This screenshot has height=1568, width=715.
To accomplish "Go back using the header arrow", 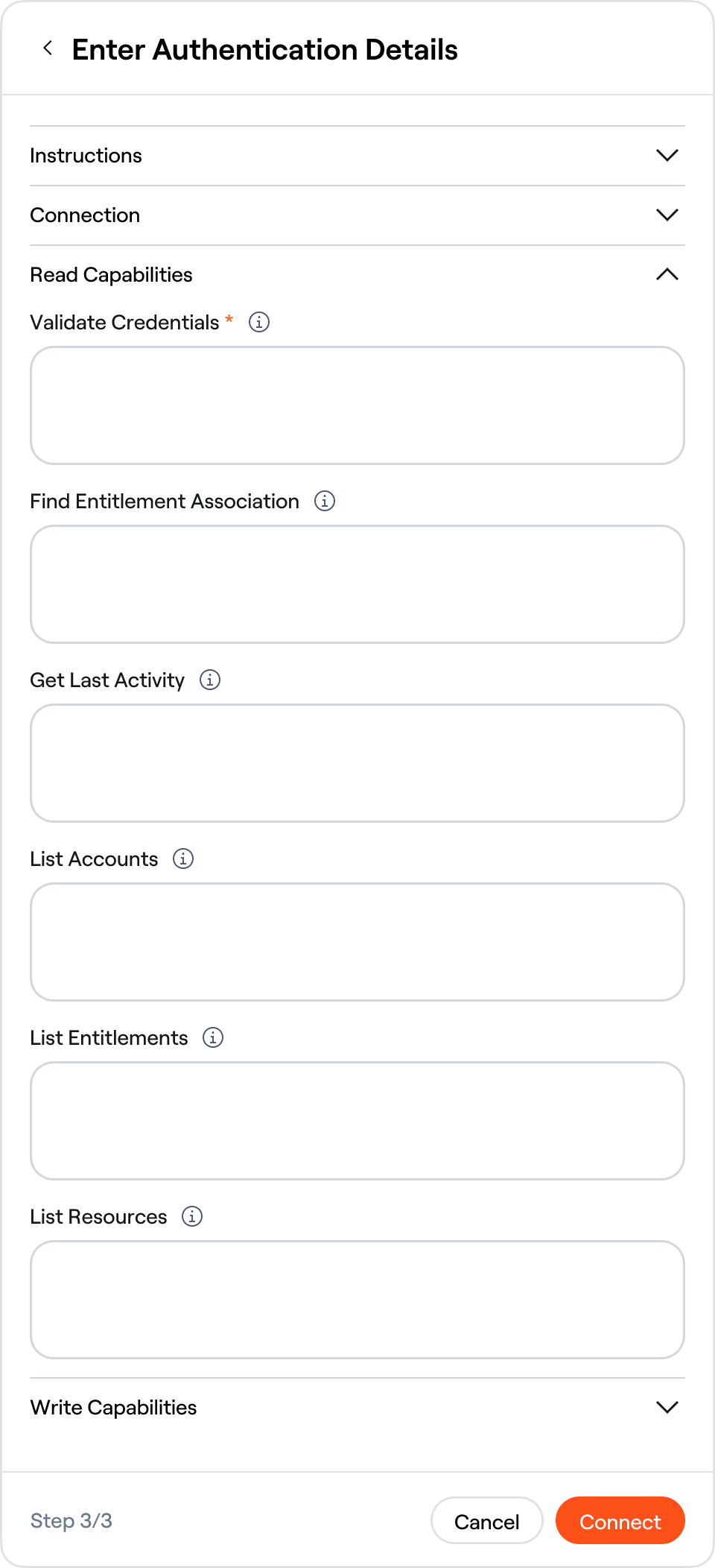I will coord(48,49).
